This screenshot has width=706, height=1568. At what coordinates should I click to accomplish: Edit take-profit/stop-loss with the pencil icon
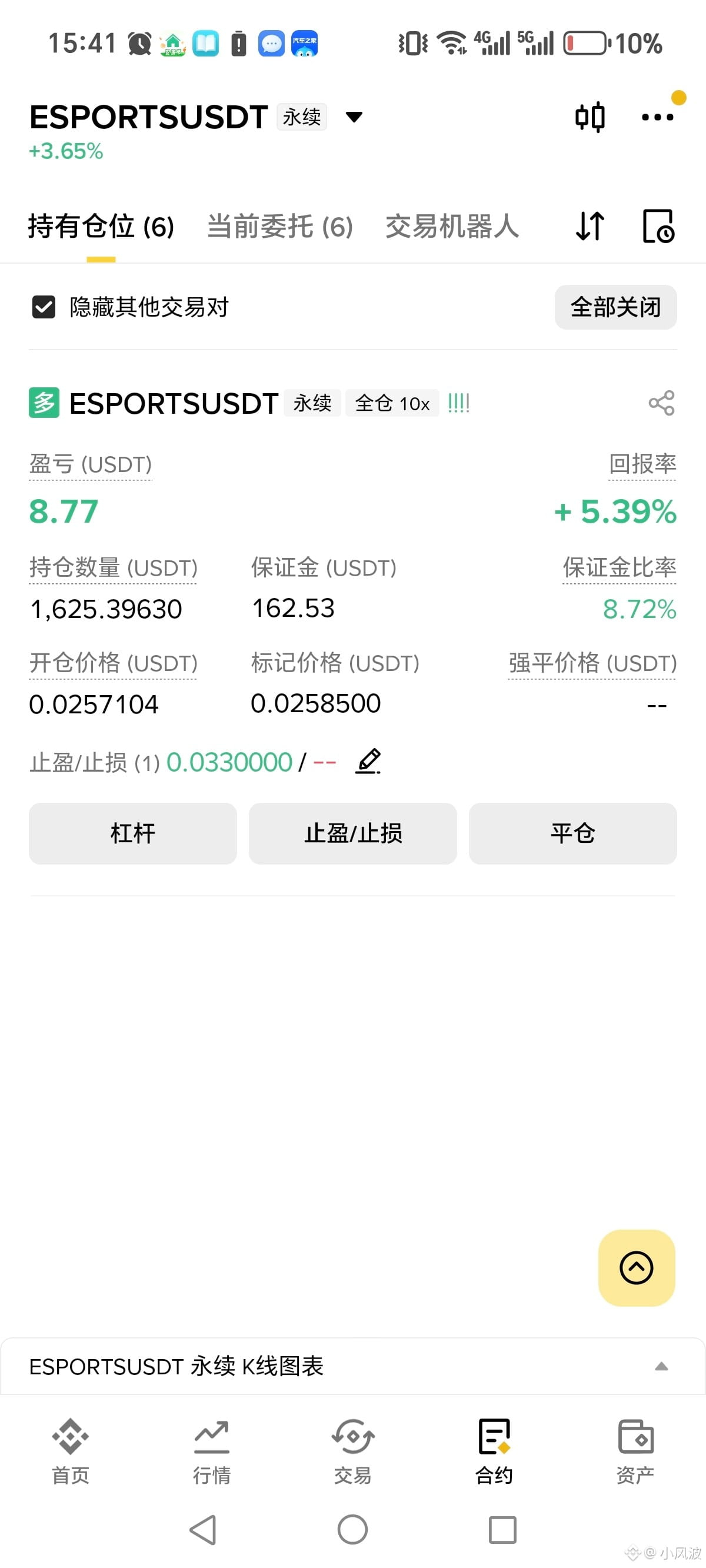pyautogui.click(x=368, y=762)
